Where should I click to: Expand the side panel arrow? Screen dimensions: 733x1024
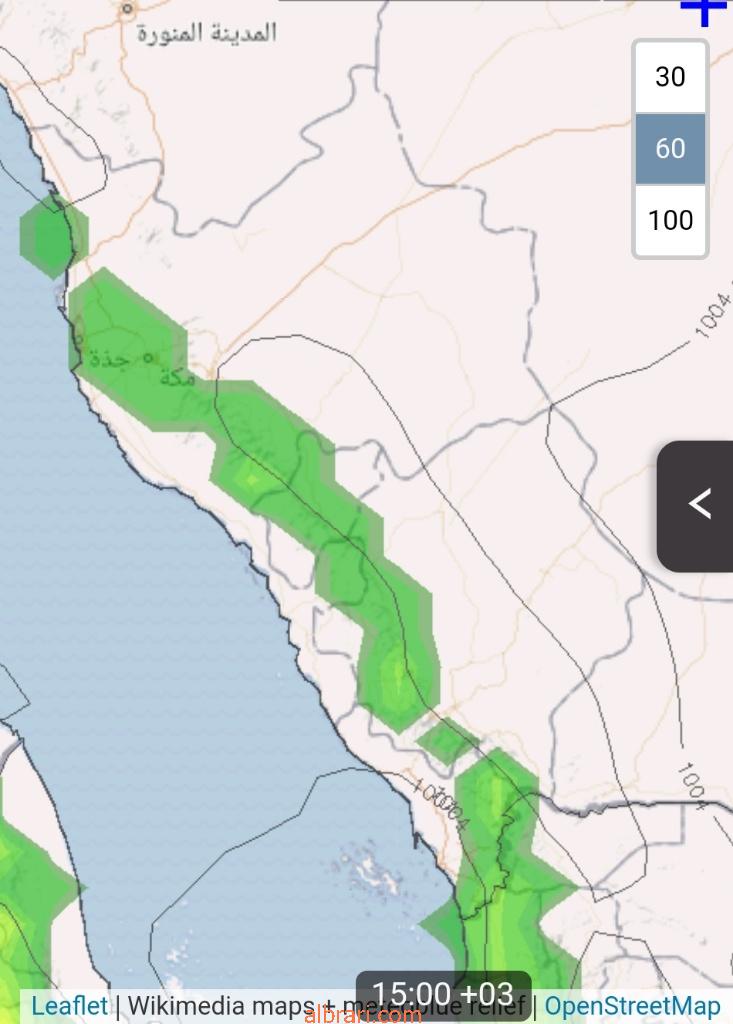[x=698, y=505]
